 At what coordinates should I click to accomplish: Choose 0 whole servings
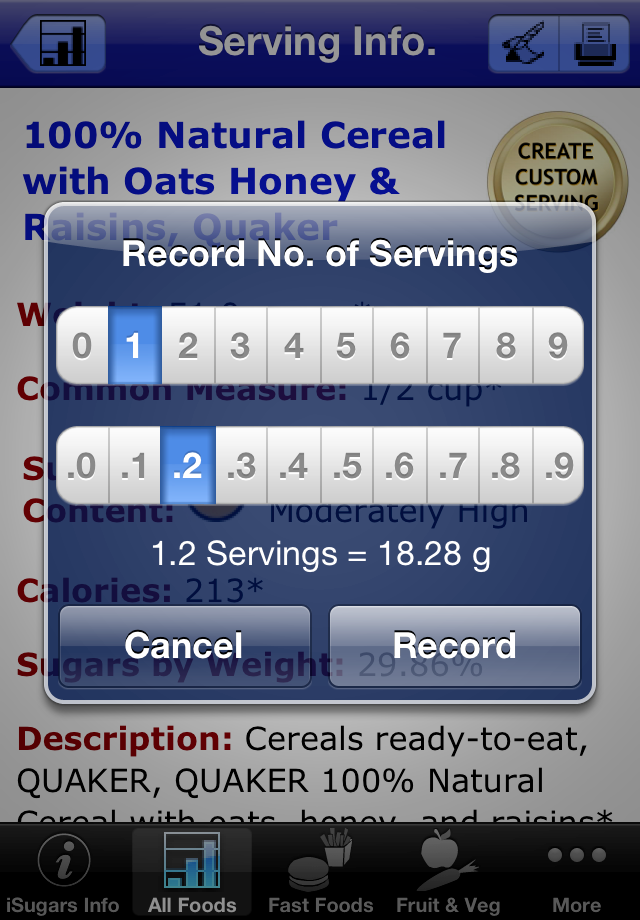82,346
